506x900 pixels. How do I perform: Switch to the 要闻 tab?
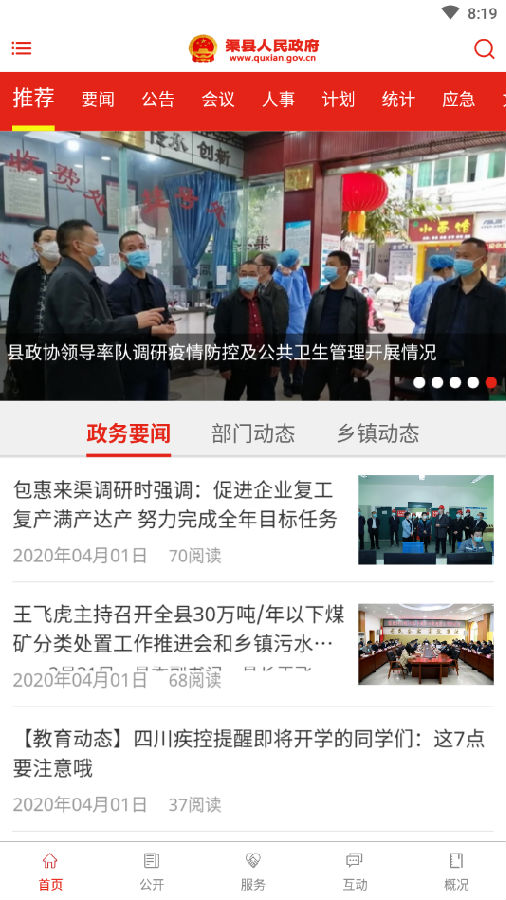tap(98, 99)
